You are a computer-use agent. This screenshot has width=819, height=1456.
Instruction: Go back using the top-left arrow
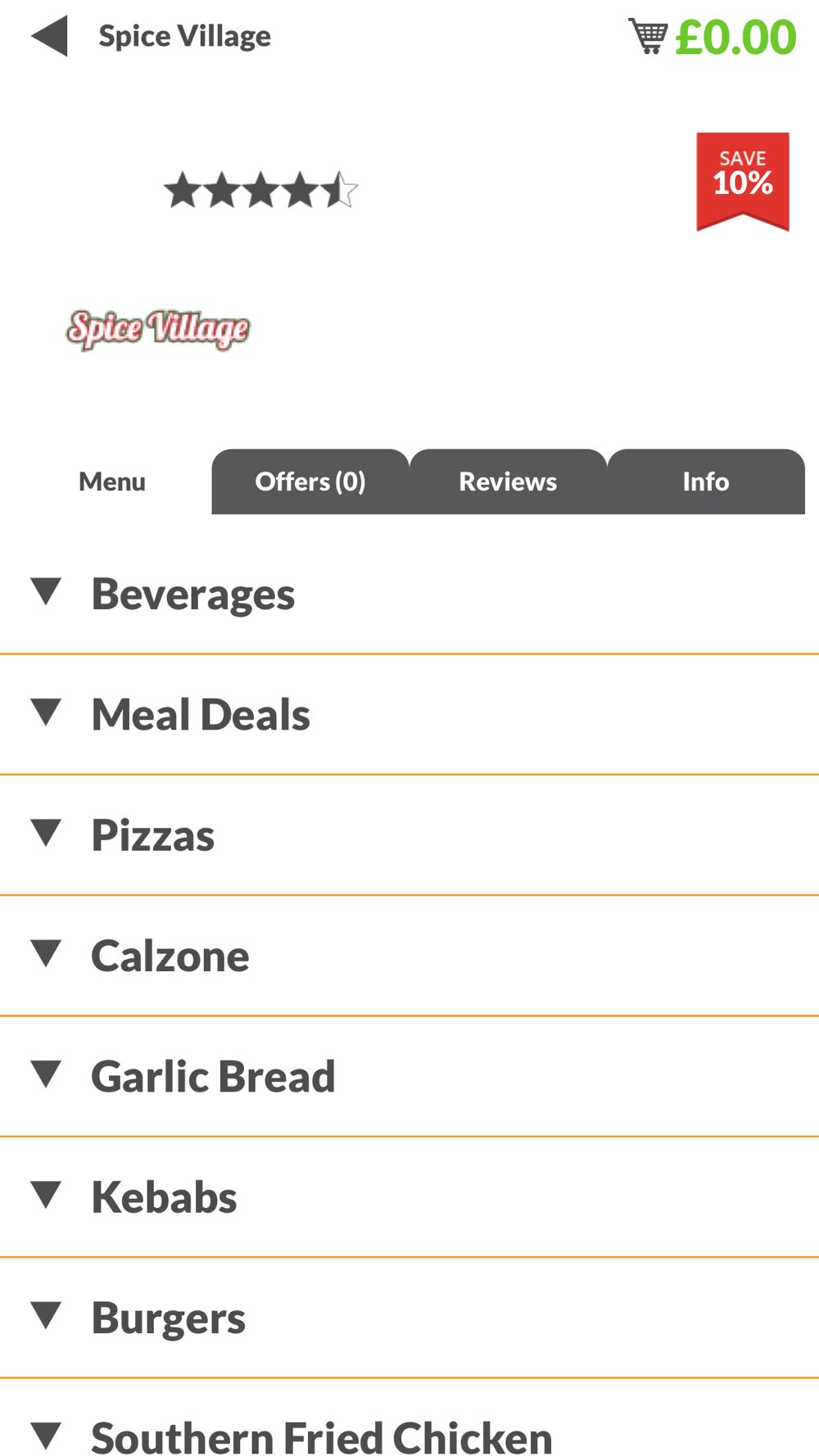pyautogui.click(x=49, y=36)
